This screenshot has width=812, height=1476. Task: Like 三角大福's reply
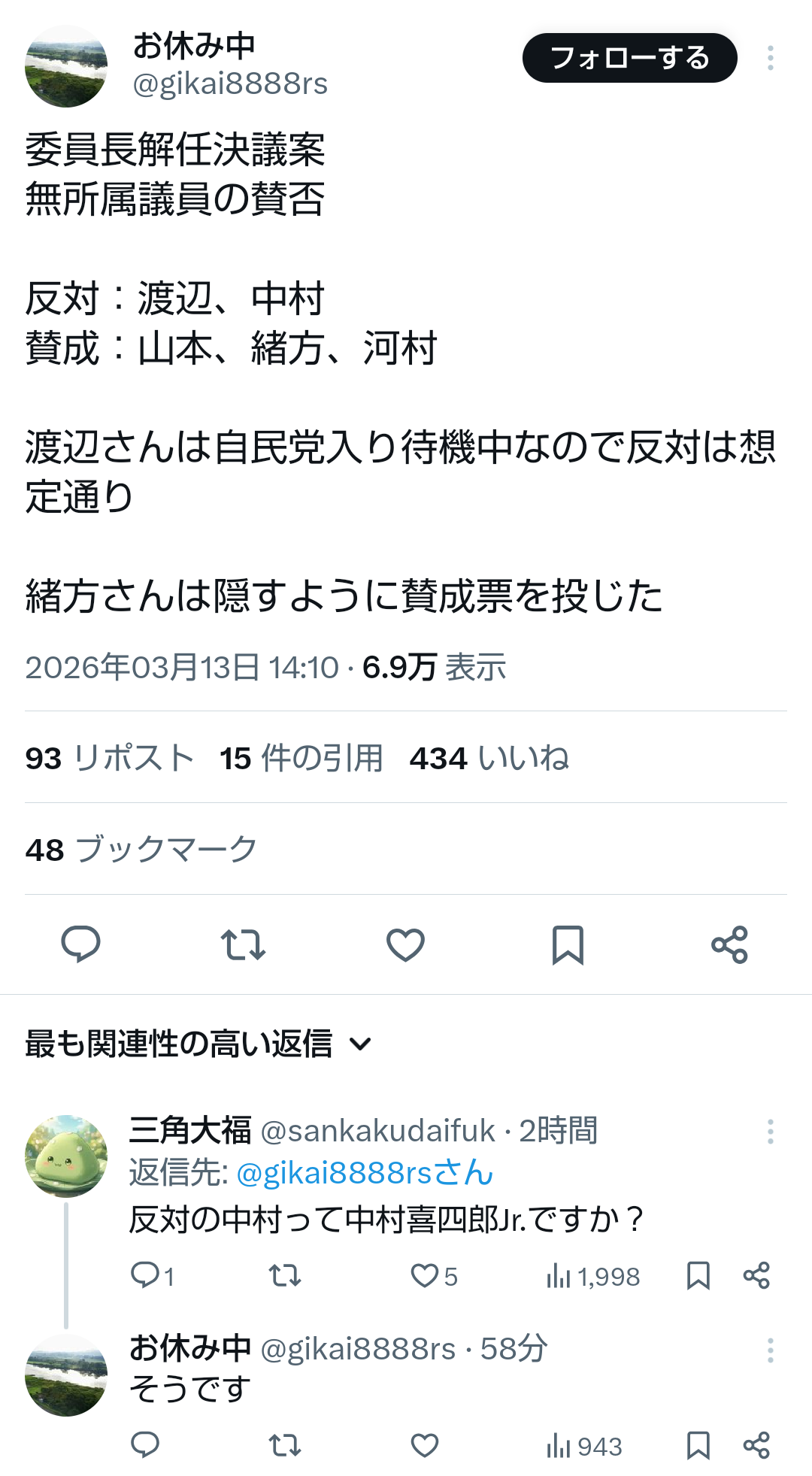425,1276
